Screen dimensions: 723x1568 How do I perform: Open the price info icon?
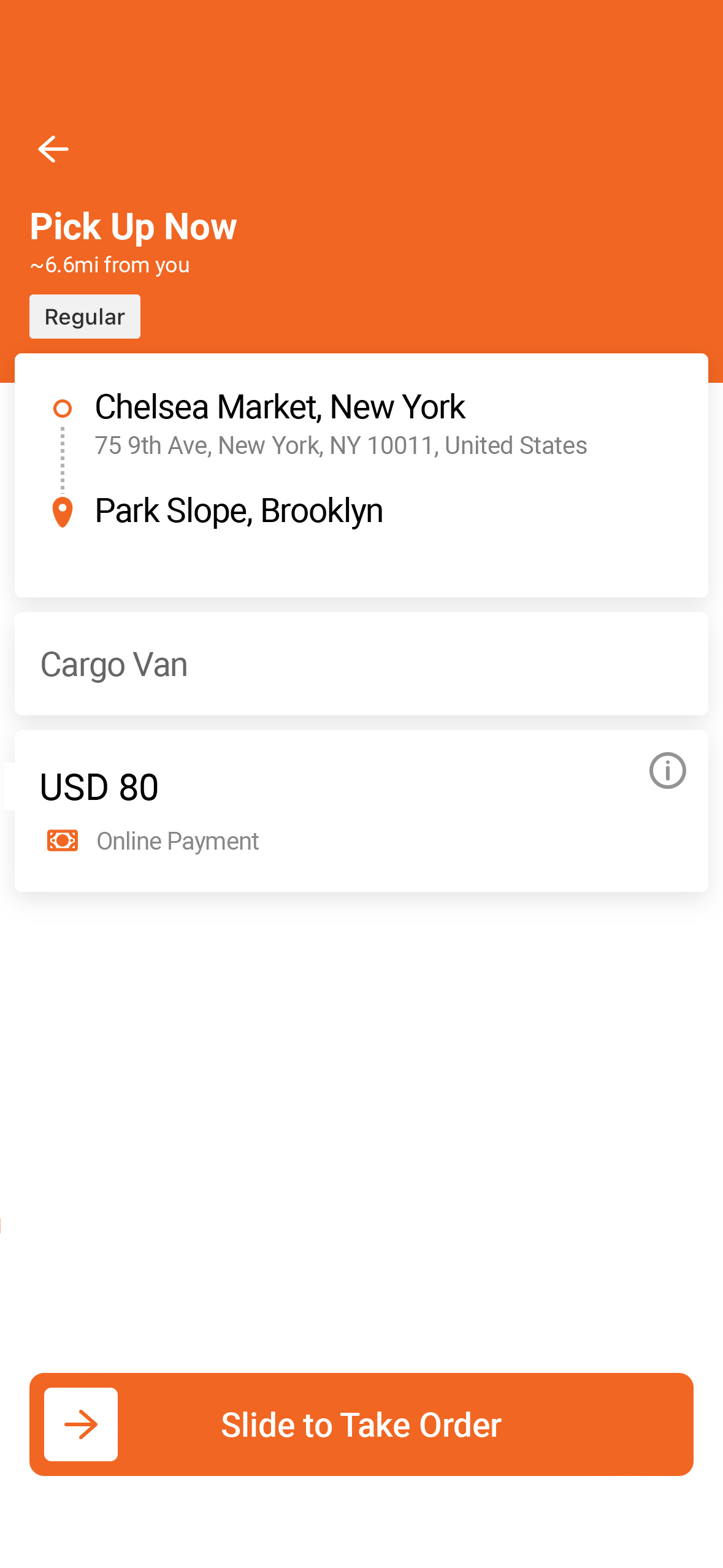(667, 771)
